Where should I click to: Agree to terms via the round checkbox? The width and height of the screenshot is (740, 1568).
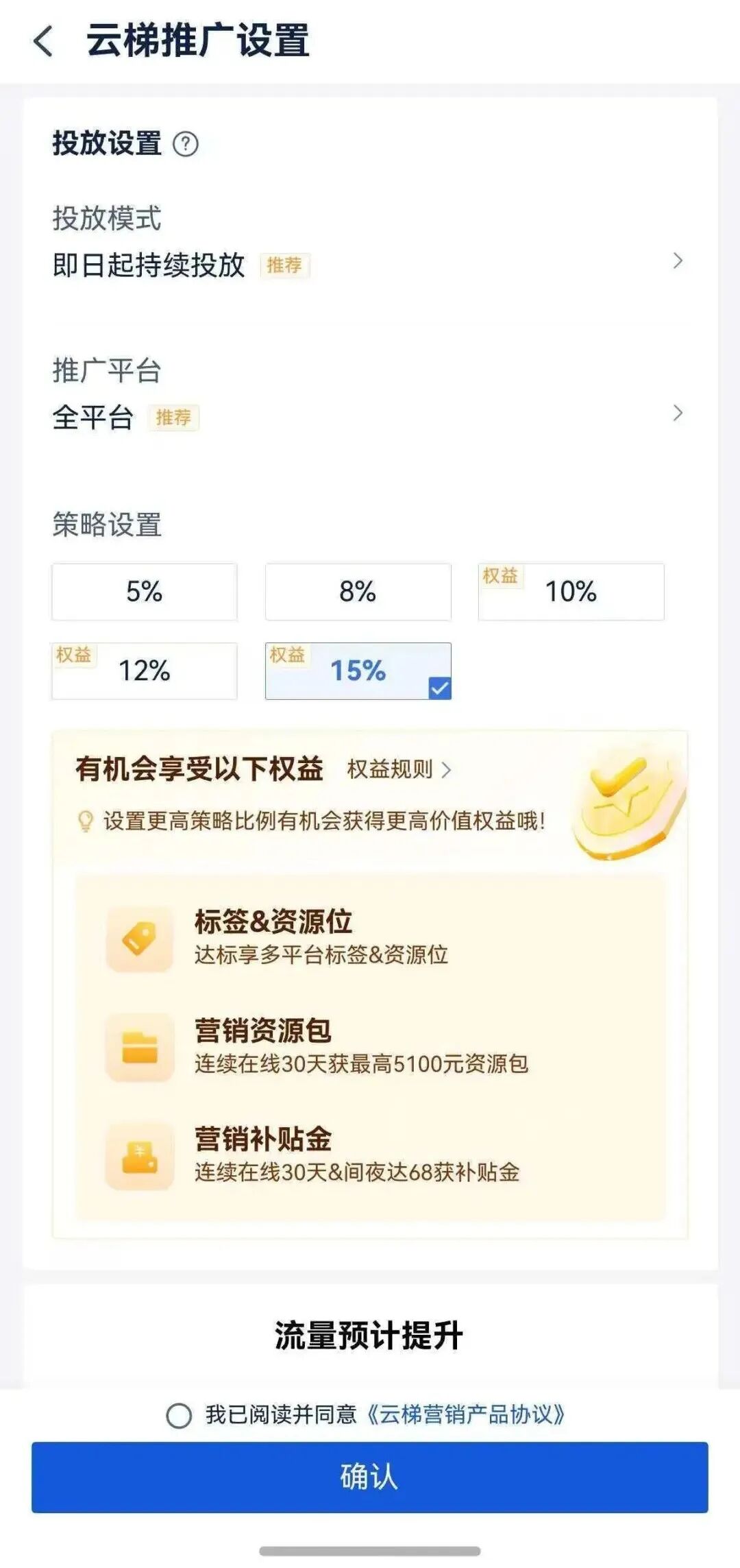(179, 1416)
